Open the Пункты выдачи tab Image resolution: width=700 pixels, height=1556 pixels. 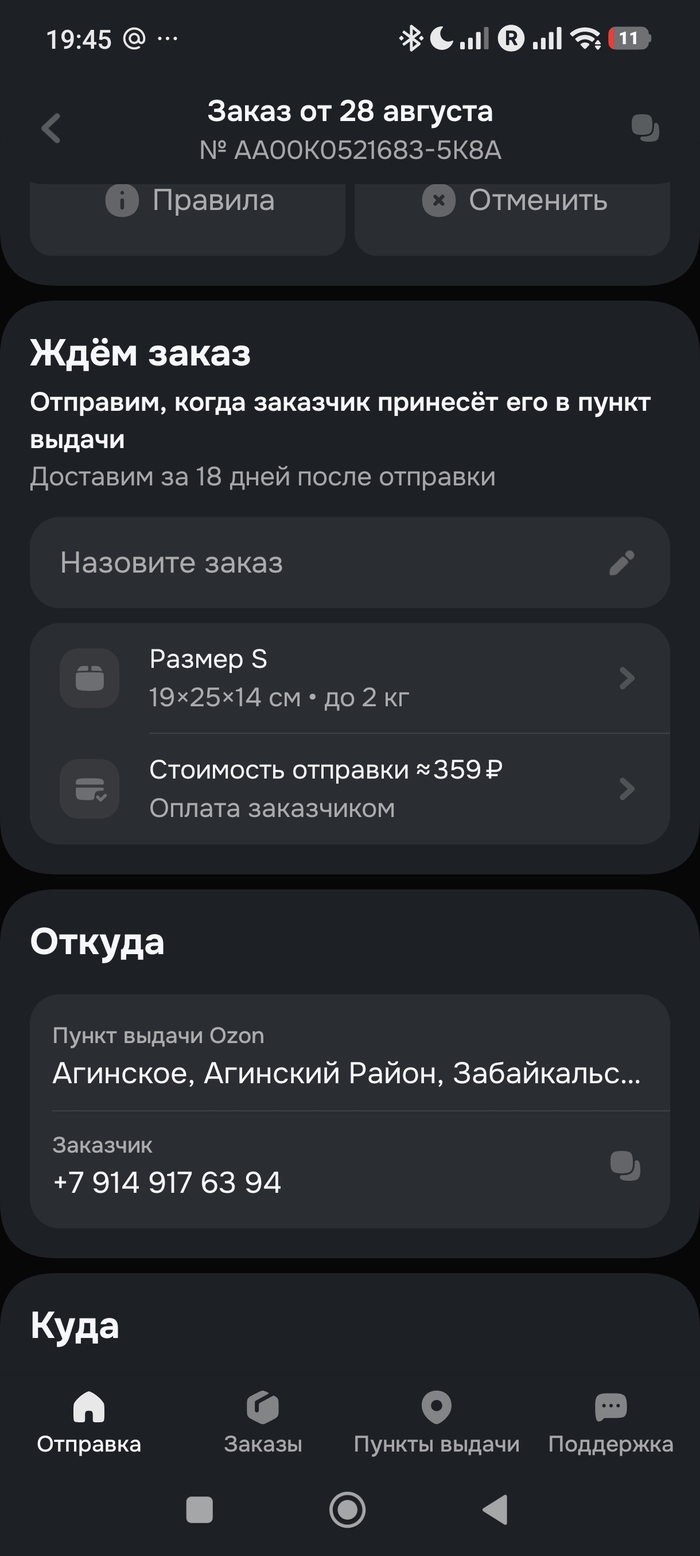pyautogui.click(x=437, y=1423)
